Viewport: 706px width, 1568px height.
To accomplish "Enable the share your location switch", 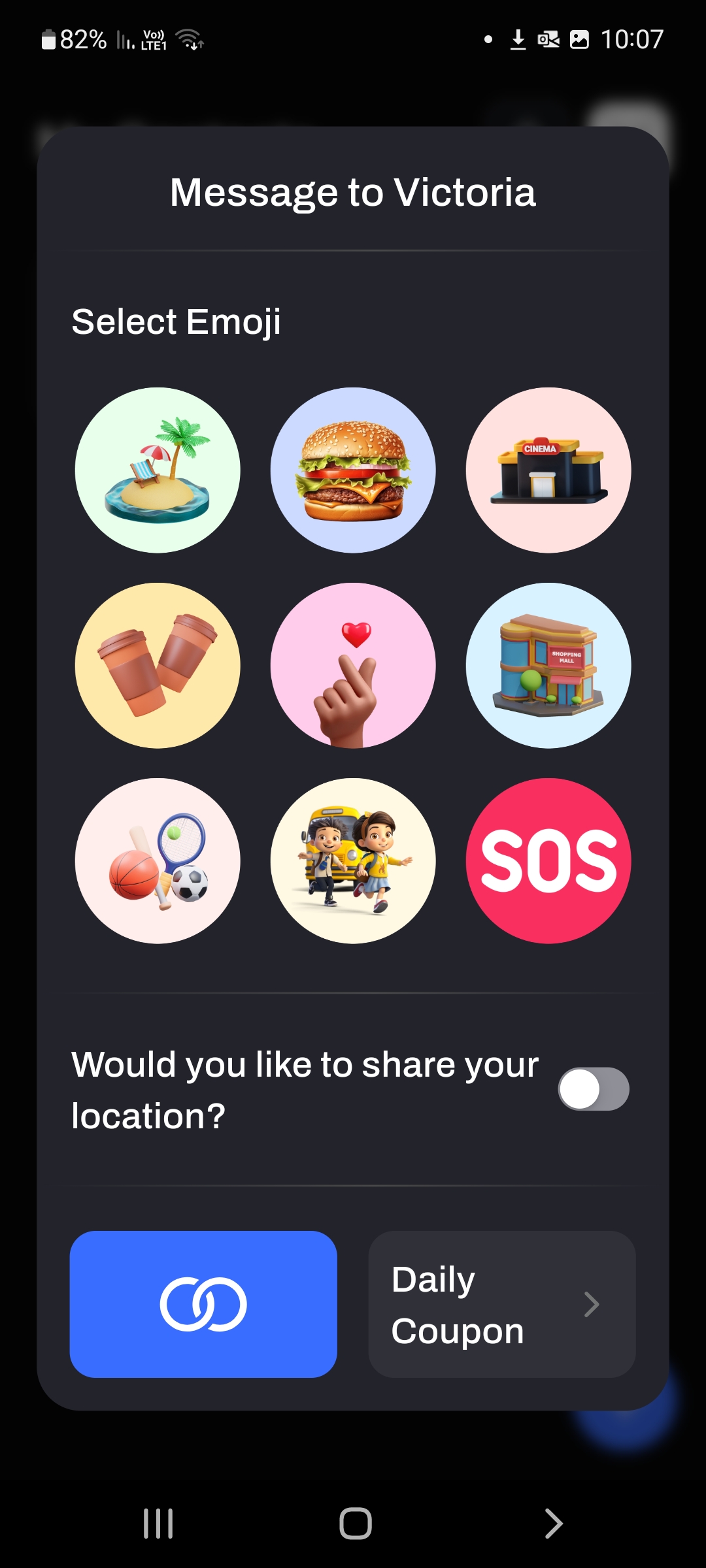I will point(594,1089).
